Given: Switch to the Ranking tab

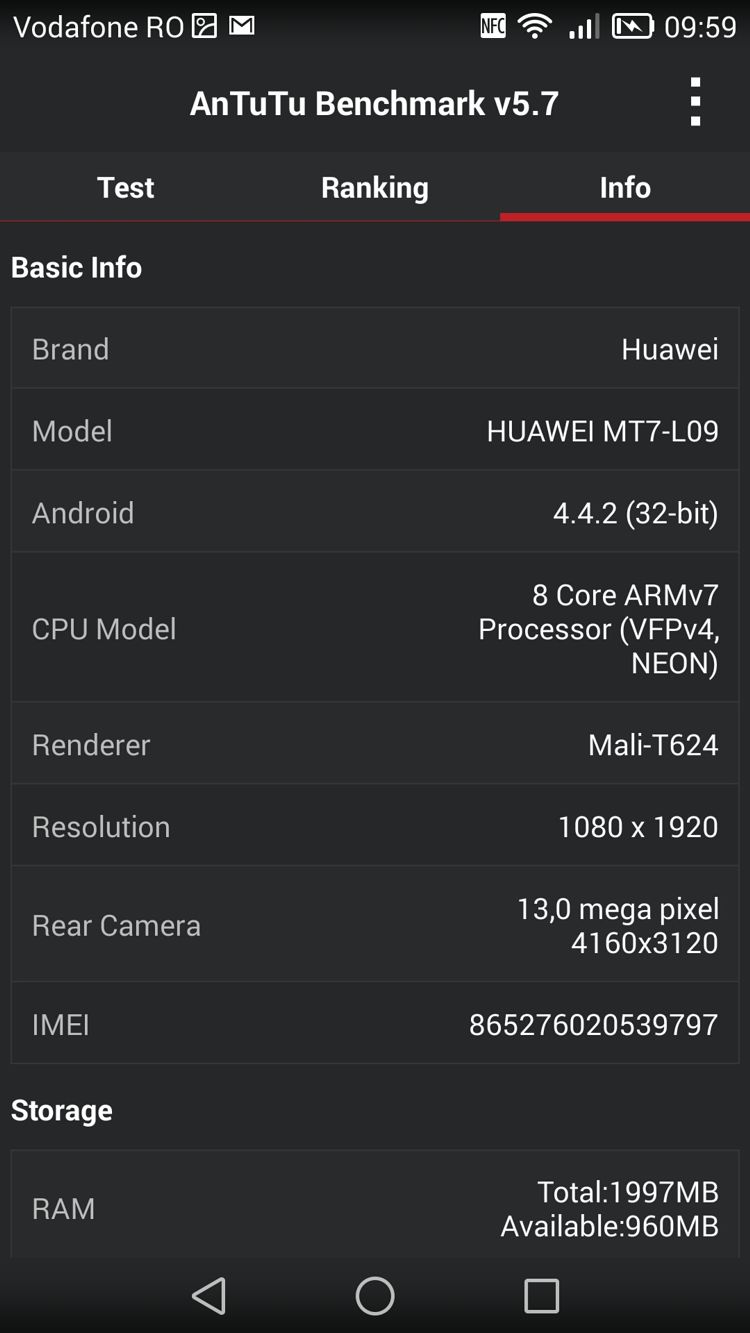Looking at the screenshot, I should pyautogui.click(x=375, y=188).
